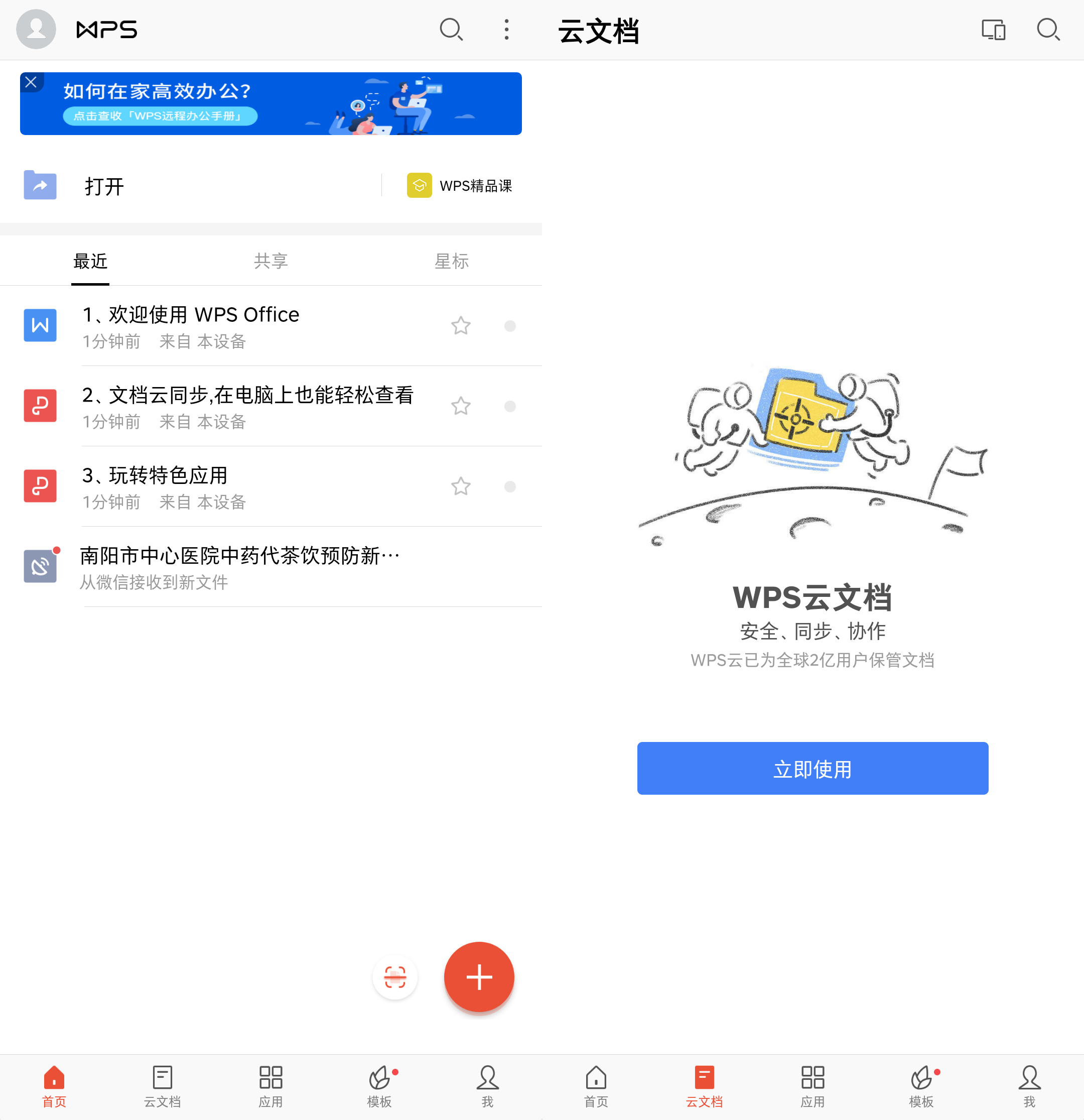Star the 文档云同步 document
1084x1120 pixels.
point(460,406)
